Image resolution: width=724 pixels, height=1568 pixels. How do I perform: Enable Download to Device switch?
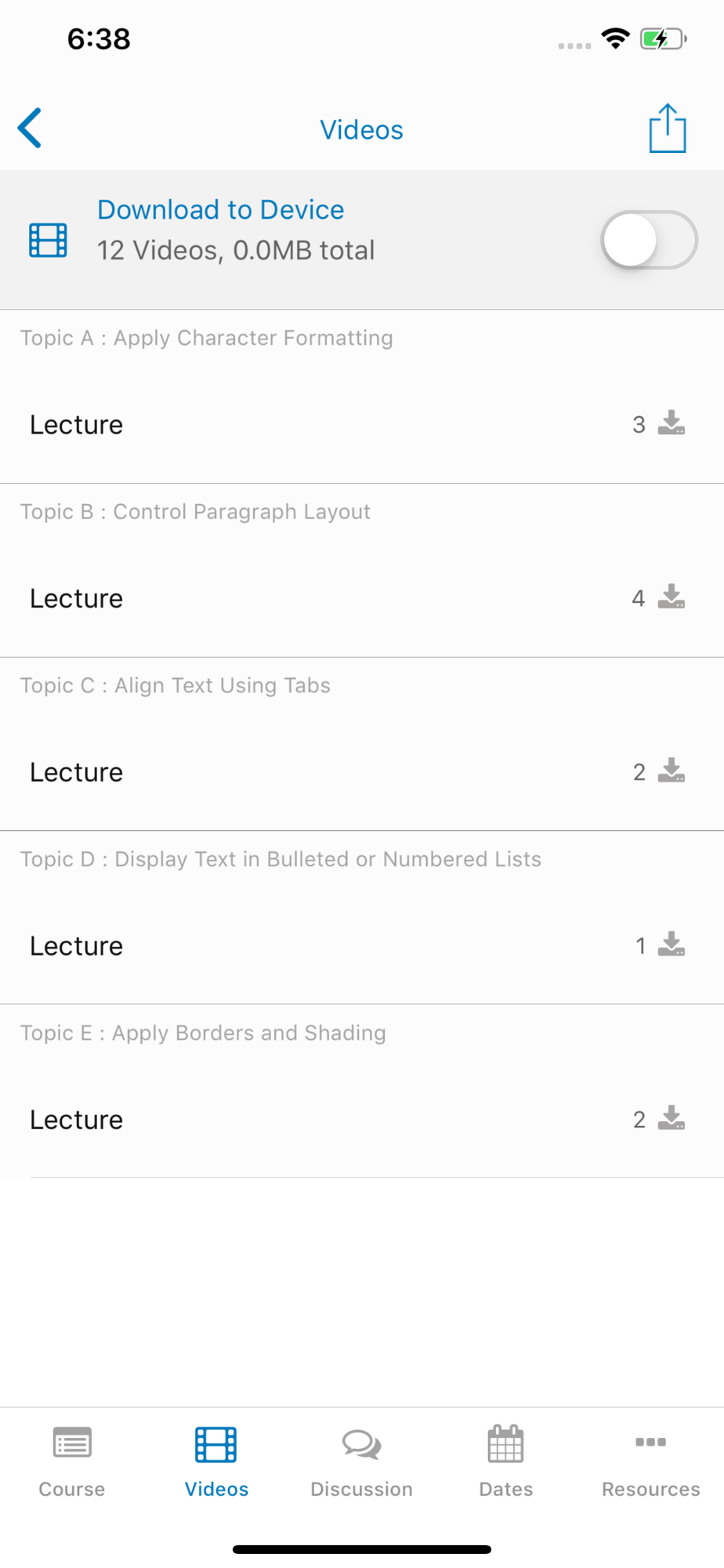point(649,240)
